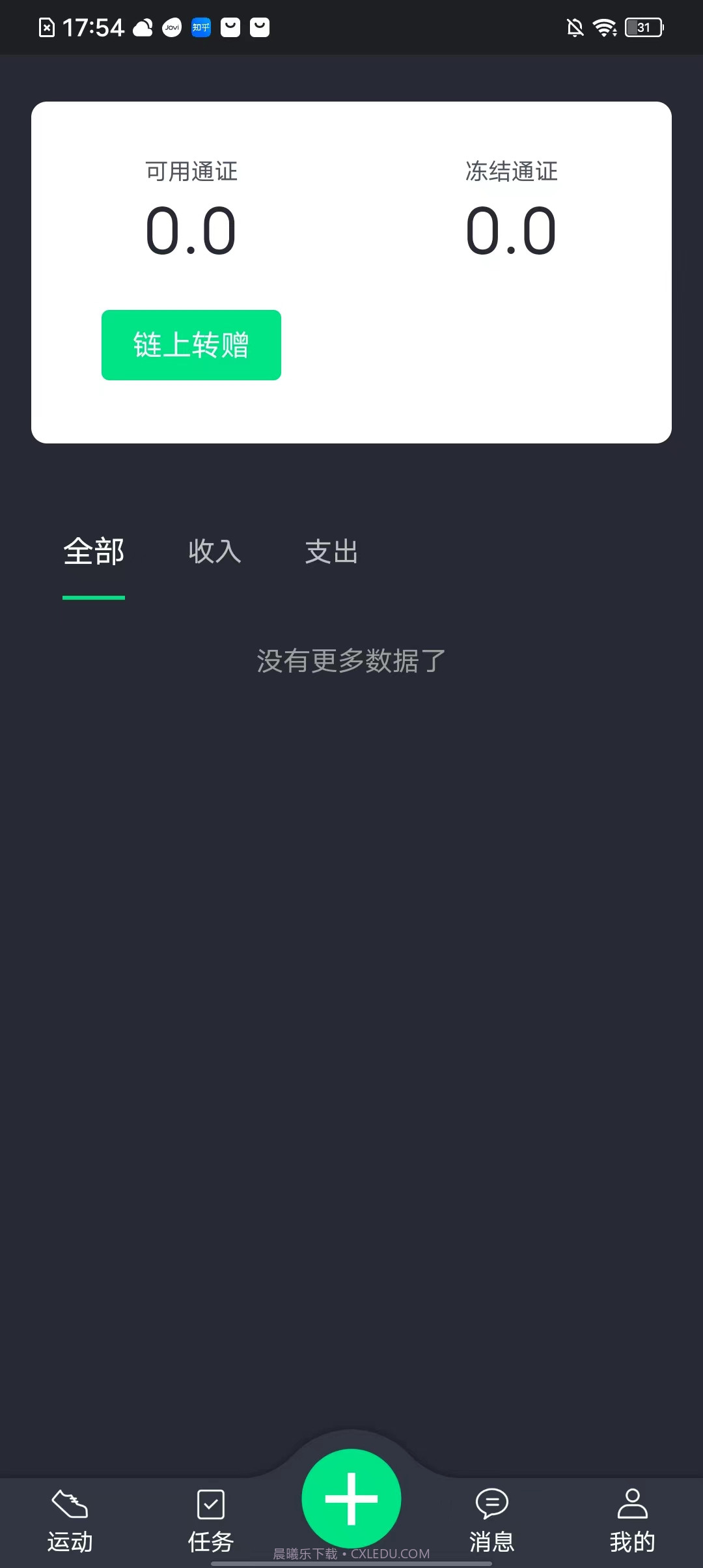Click the 知乎 icon in the status bar
The width and height of the screenshot is (703, 1568).
coord(201,27)
